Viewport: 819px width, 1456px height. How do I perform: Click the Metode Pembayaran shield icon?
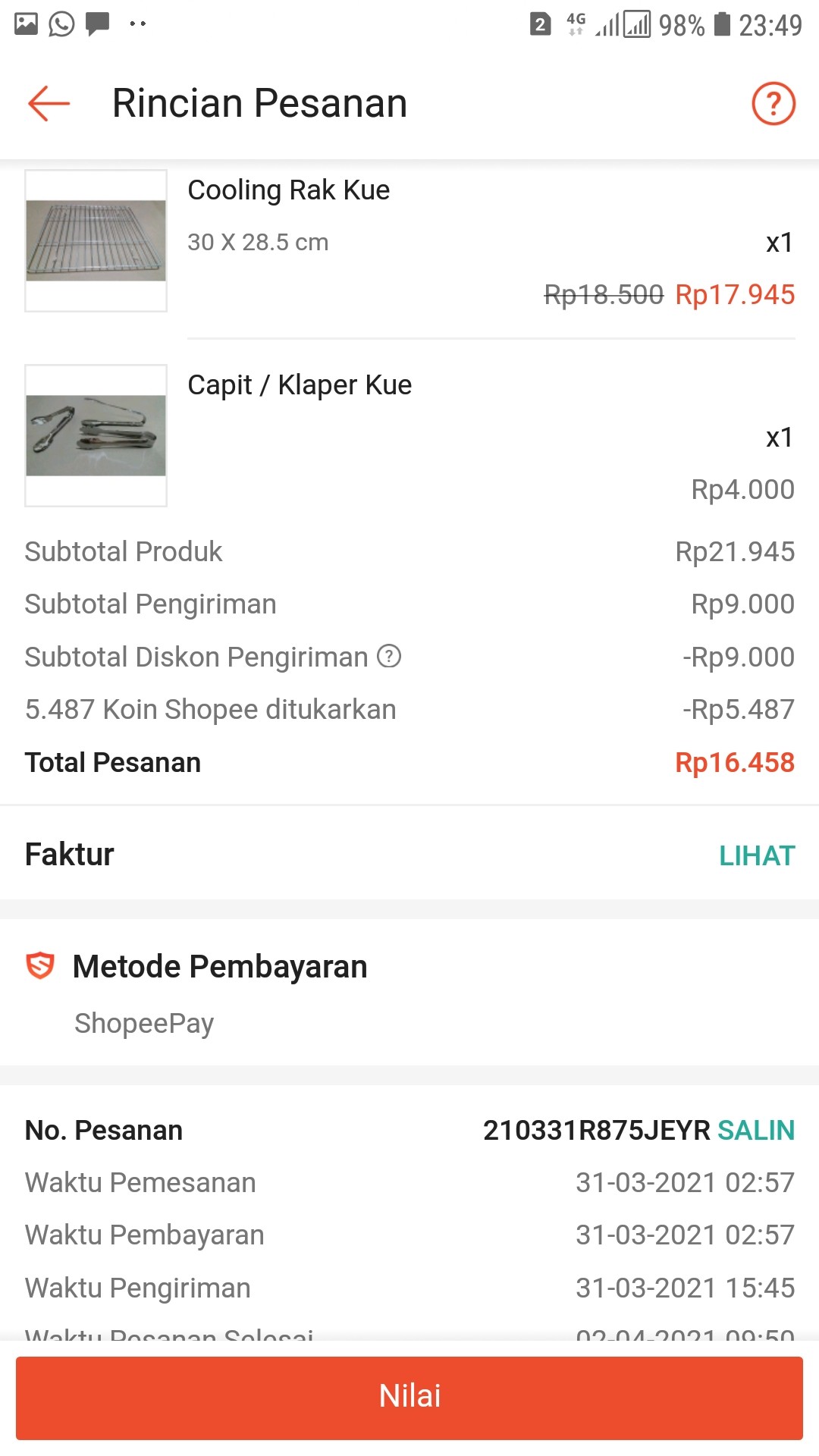pyautogui.click(x=40, y=966)
